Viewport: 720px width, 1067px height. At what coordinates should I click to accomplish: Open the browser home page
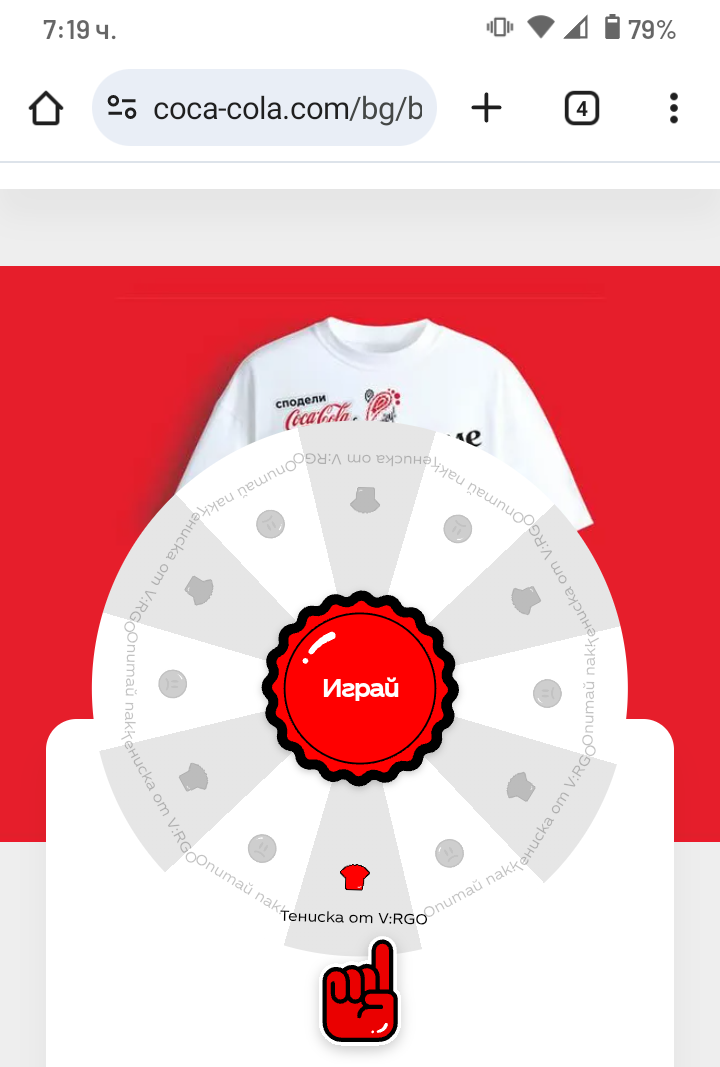[x=46, y=108]
